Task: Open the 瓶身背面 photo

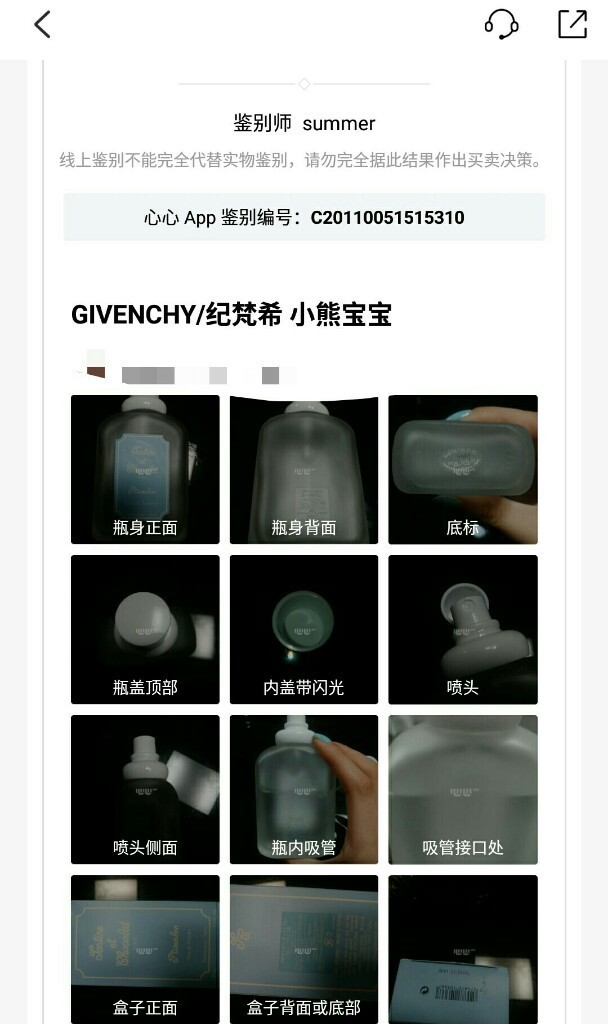Action: pos(304,469)
